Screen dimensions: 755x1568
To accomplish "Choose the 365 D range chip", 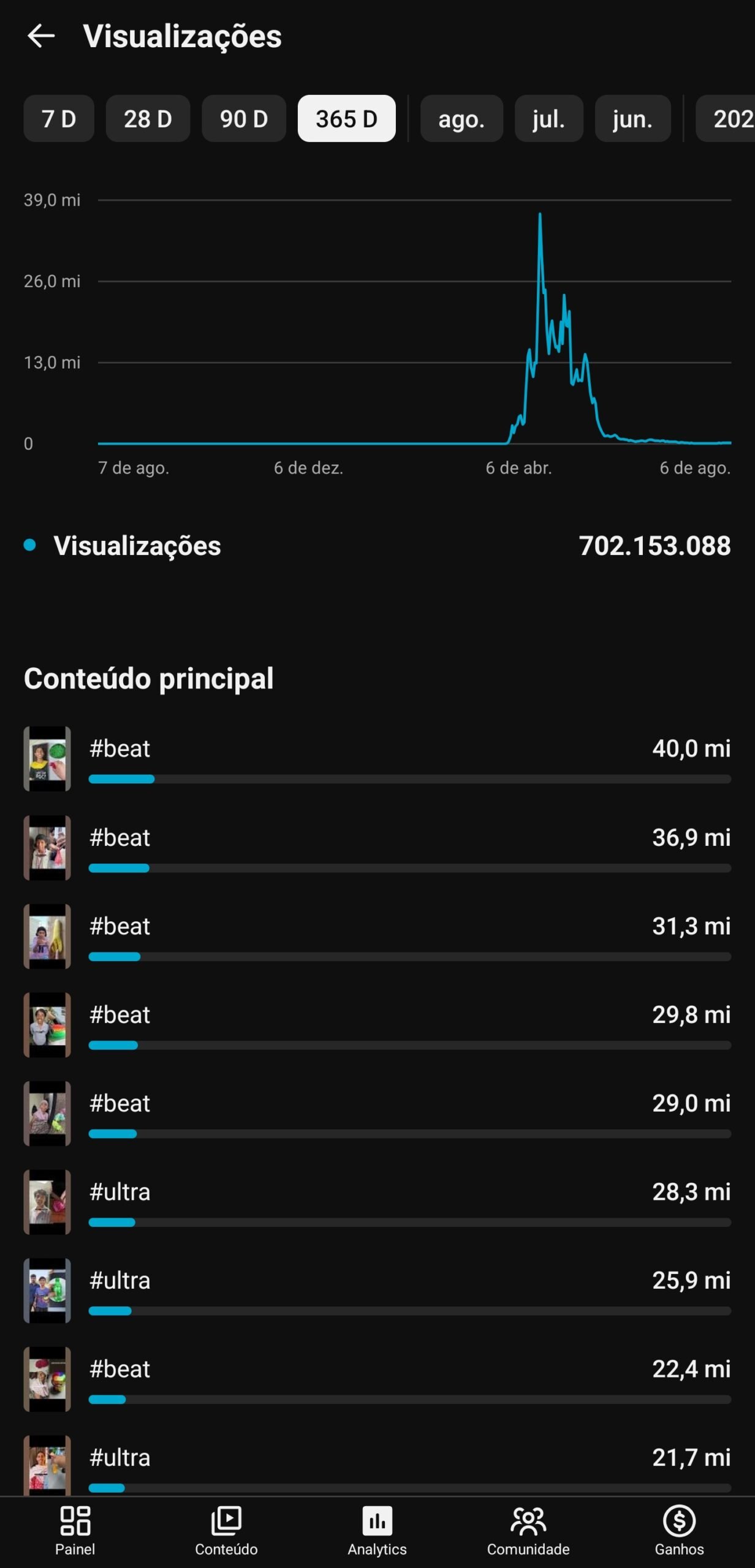I will (x=347, y=119).
